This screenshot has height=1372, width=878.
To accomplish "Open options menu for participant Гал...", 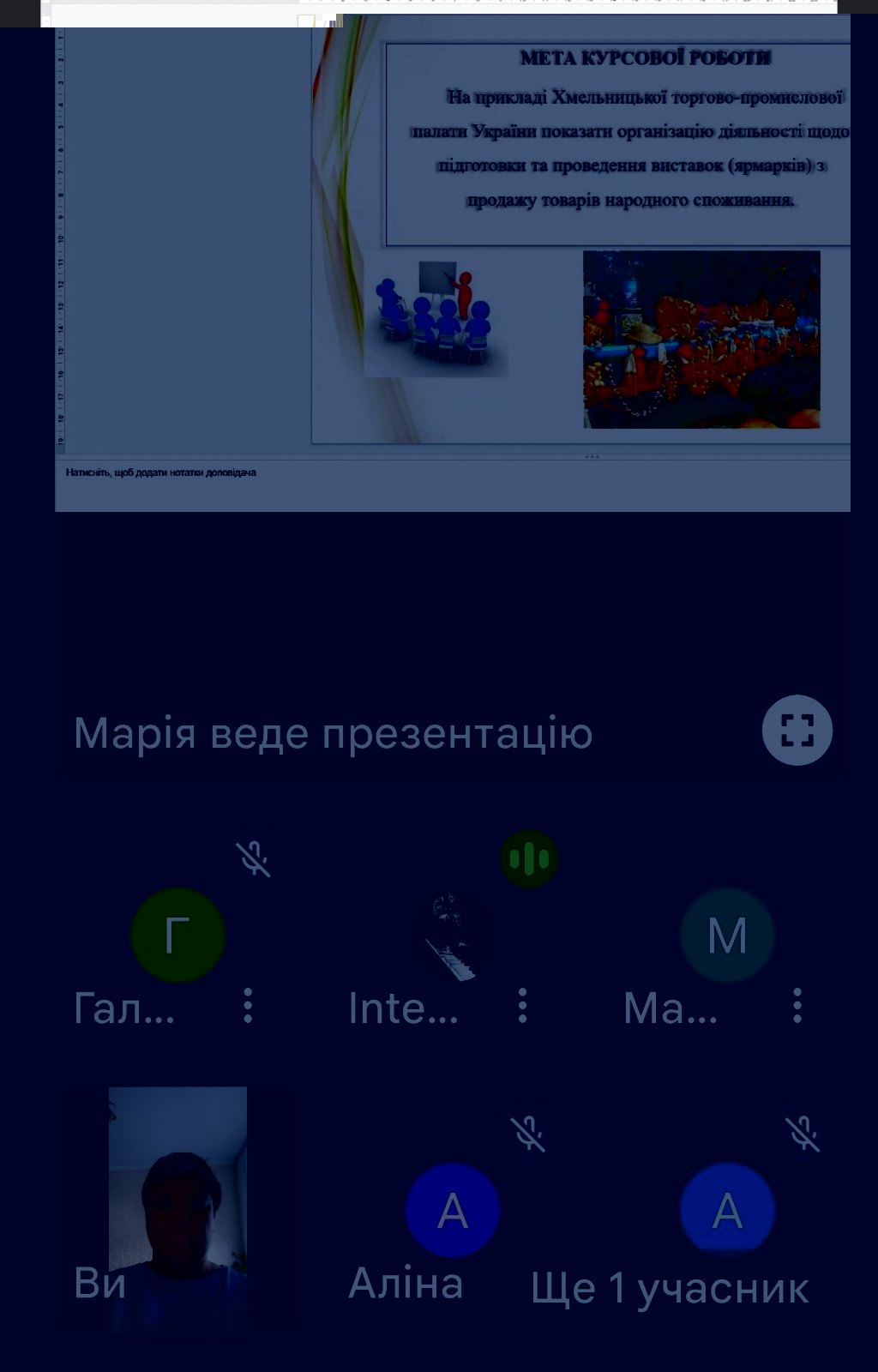I will (x=248, y=1005).
